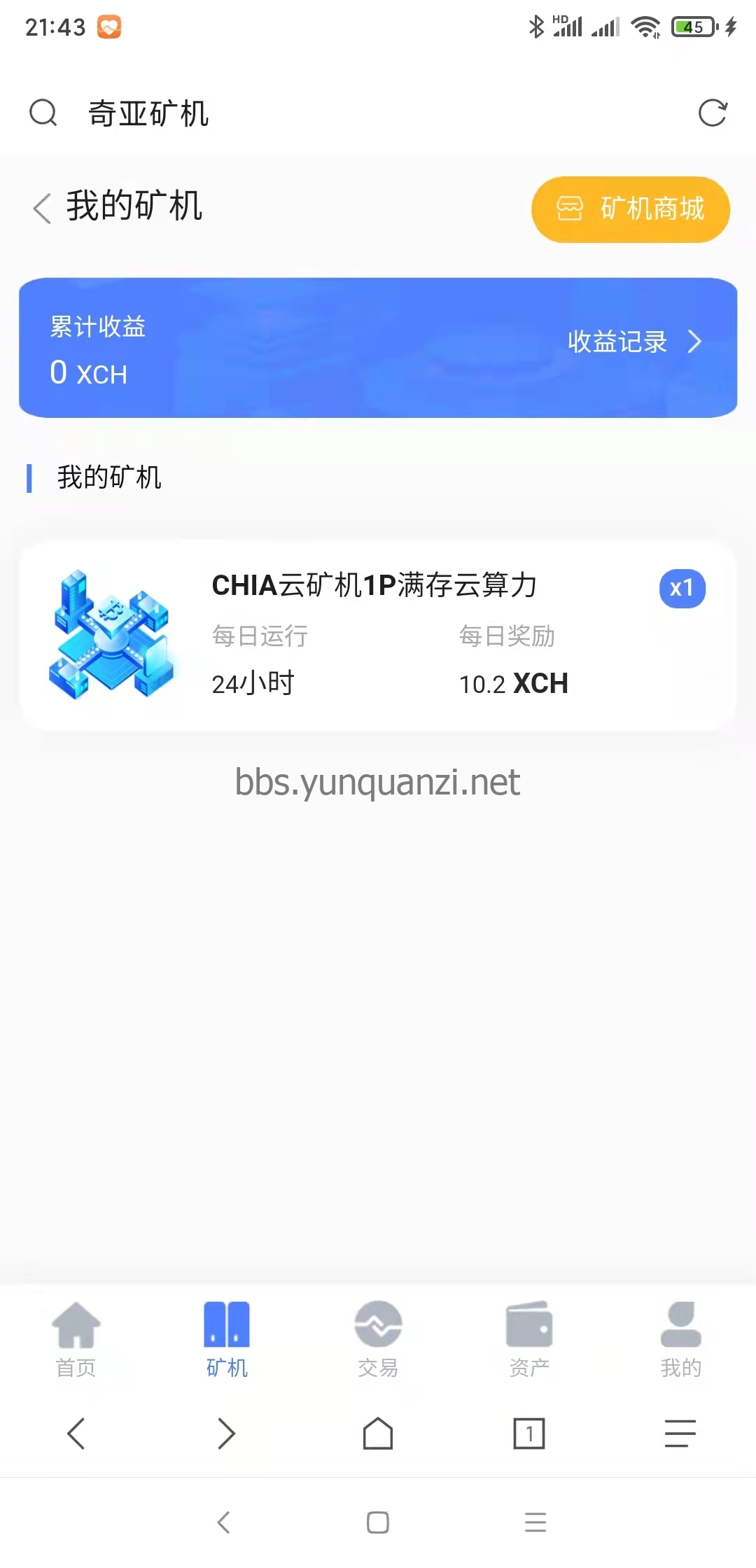Open the CHIA云矿机1P满存云算力 card
The height and width of the screenshot is (1568, 756).
click(x=378, y=635)
